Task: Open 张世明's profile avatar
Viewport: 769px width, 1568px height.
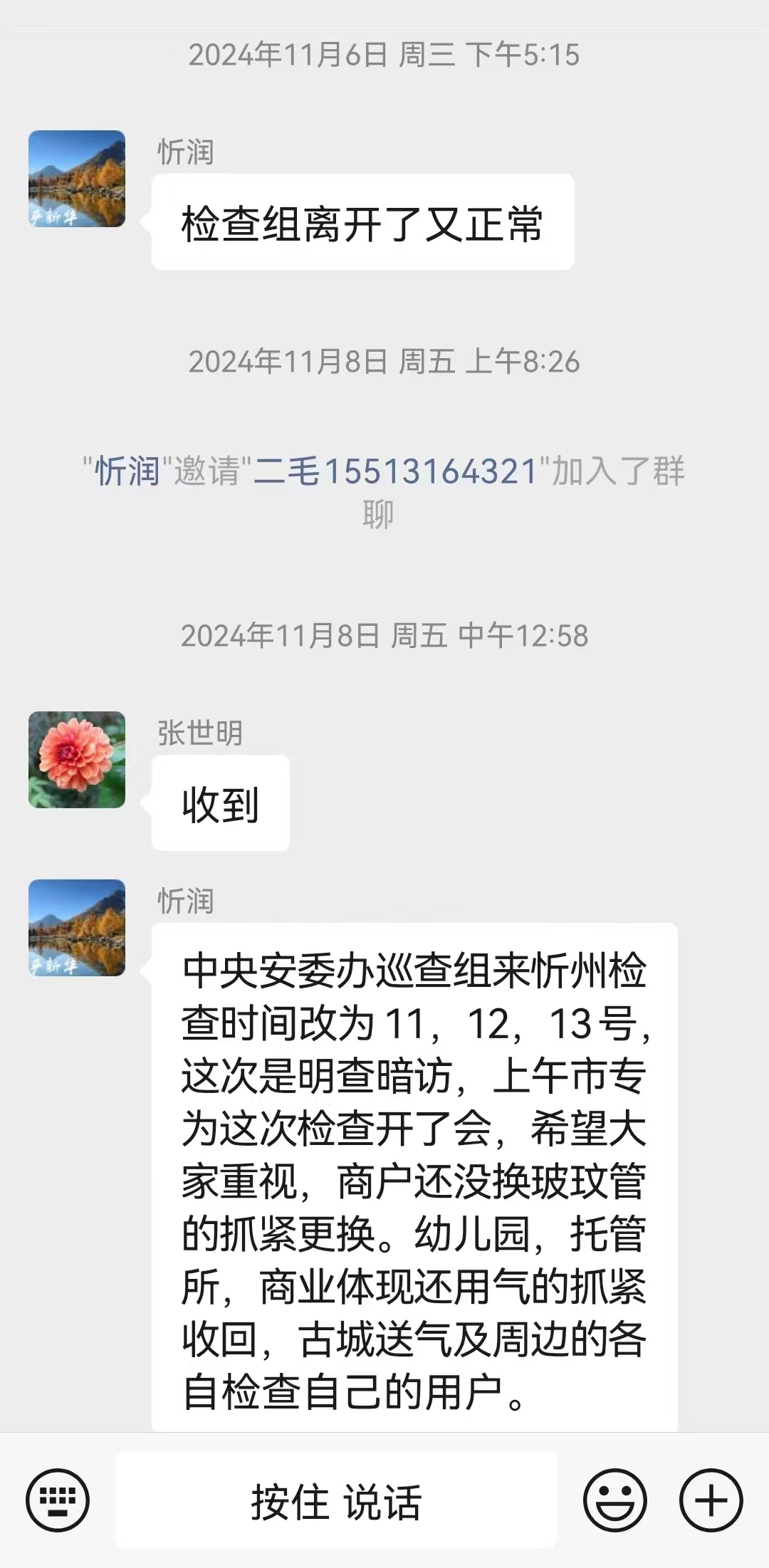Action: coord(77,760)
